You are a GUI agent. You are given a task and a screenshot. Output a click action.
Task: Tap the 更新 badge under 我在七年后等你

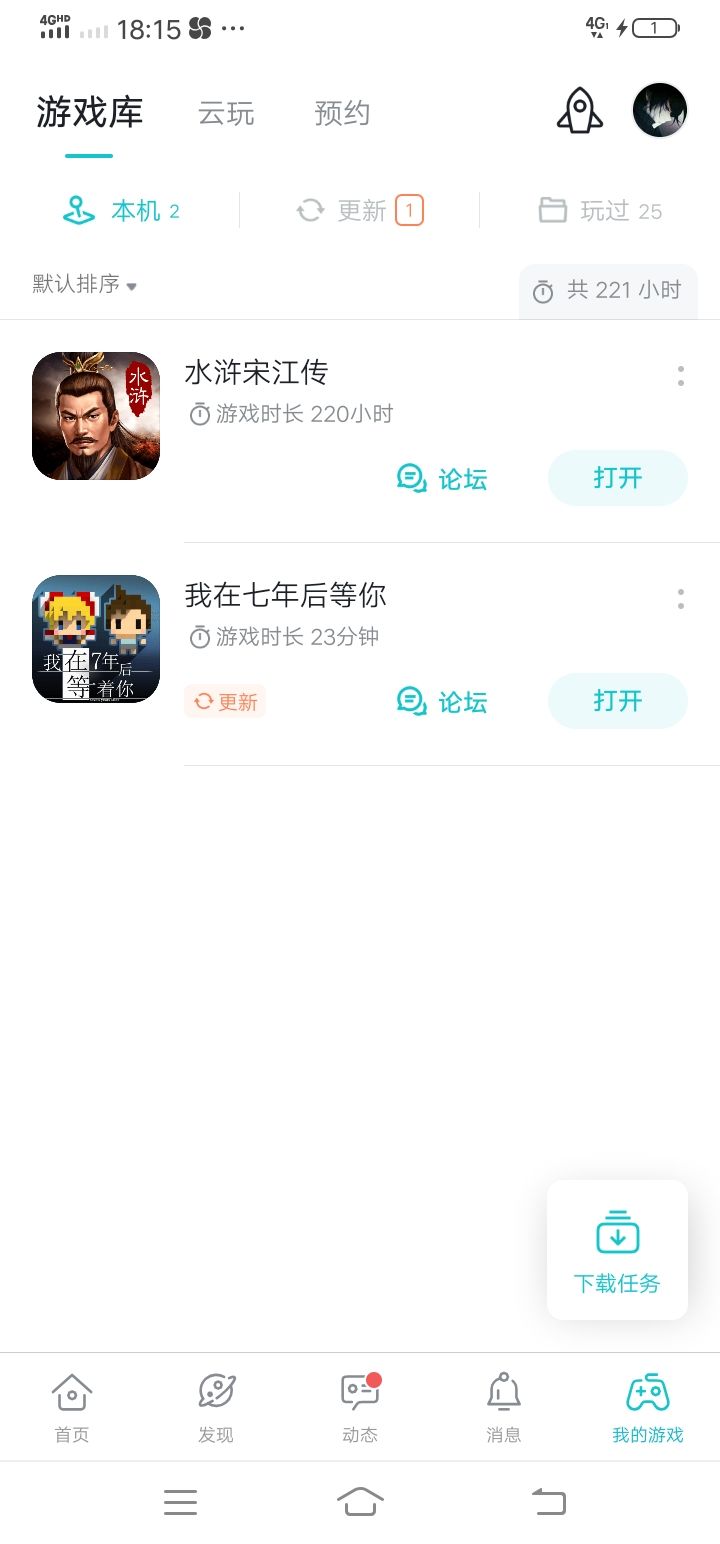click(x=224, y=701)
